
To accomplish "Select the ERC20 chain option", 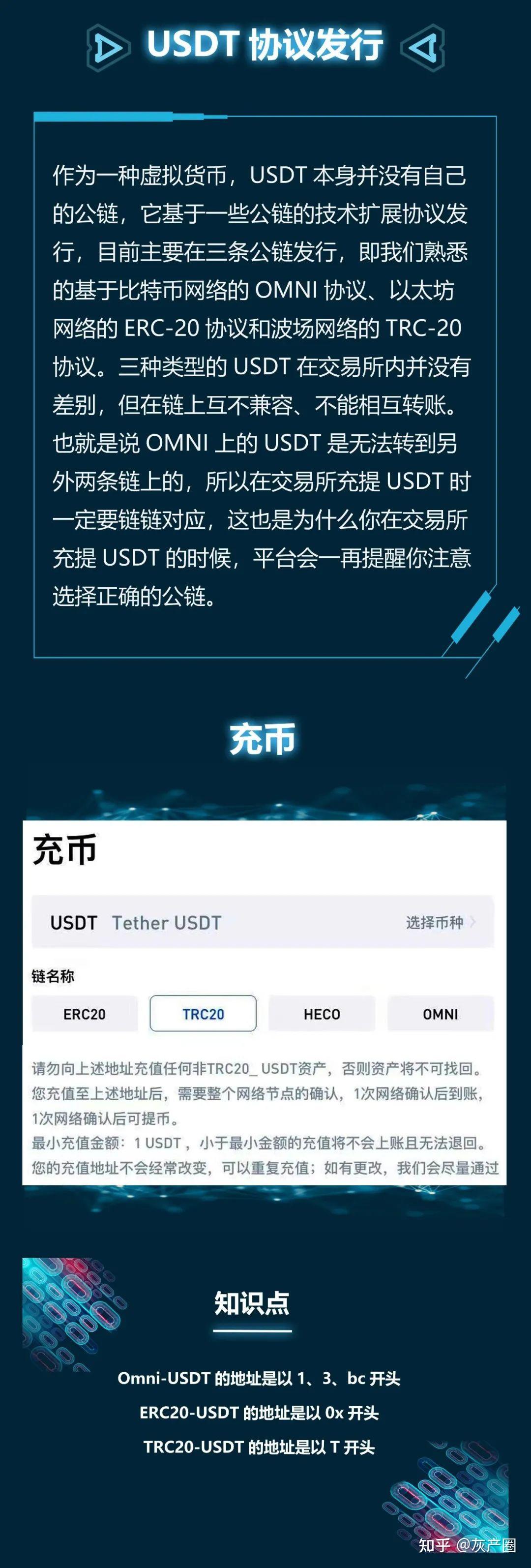I will tap(84, 1013).
